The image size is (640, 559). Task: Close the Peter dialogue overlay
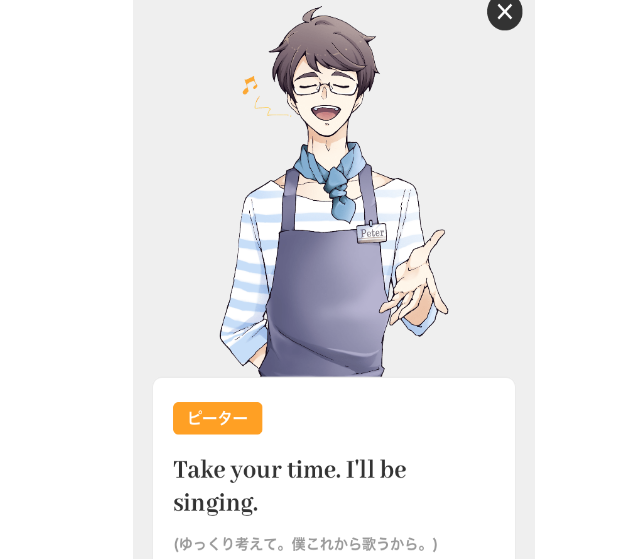click(505, 12)
